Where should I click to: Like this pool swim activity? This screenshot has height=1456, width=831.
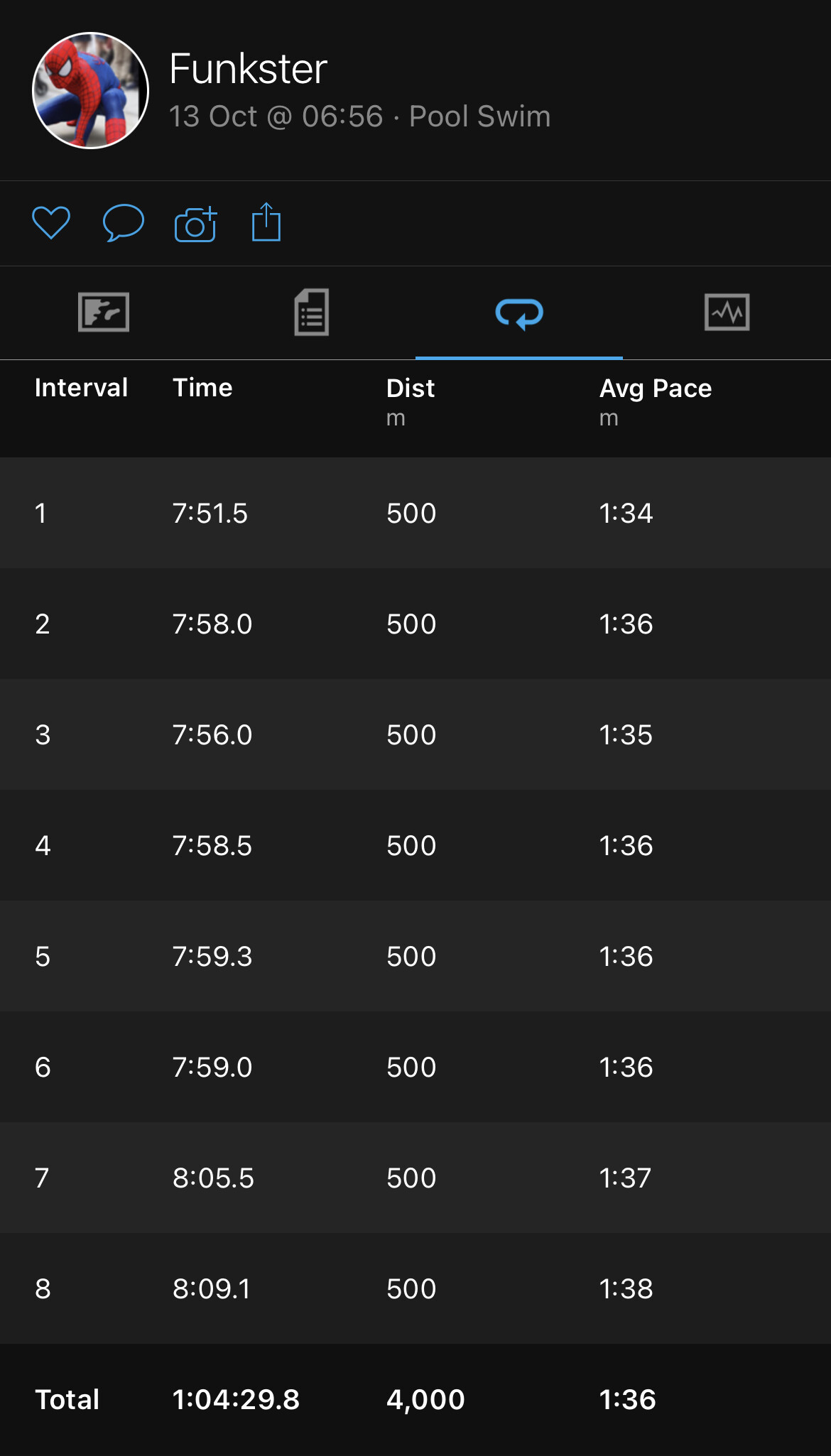coord(51,223)
